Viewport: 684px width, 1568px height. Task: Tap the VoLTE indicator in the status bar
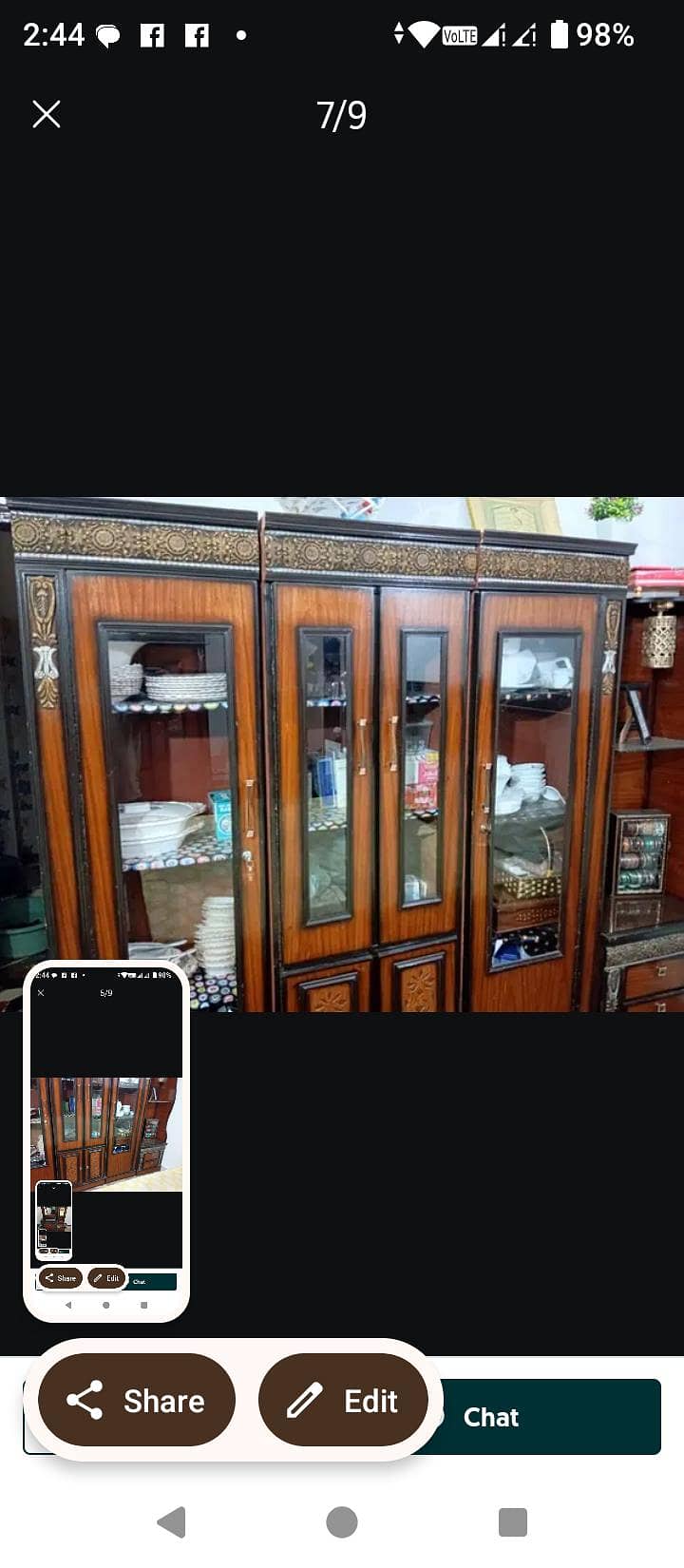click(x=459, y=35)
